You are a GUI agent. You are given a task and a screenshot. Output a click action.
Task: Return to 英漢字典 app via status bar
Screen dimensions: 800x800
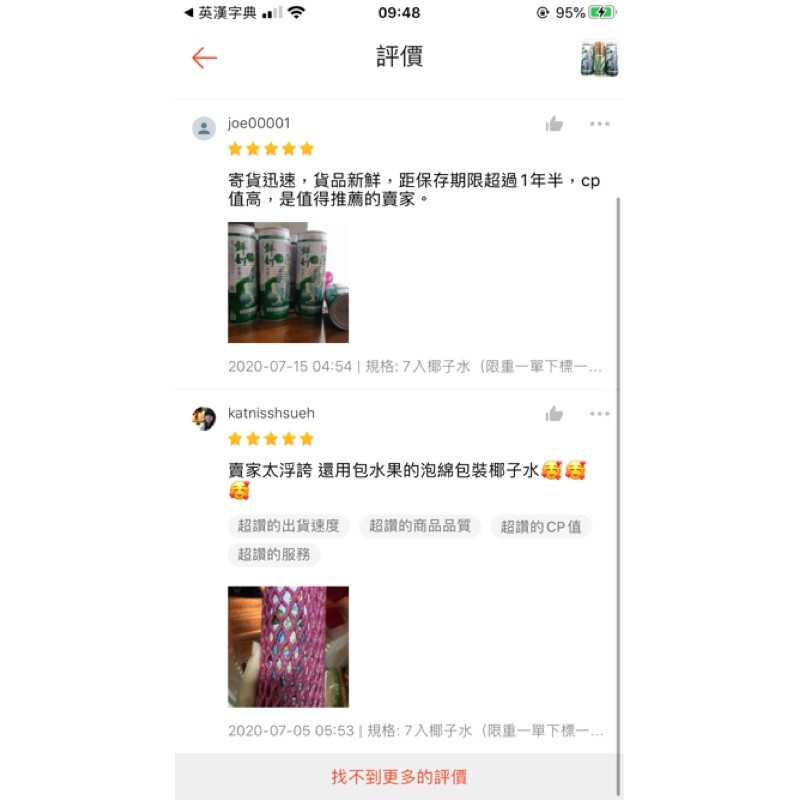click(x=220, y=13)
